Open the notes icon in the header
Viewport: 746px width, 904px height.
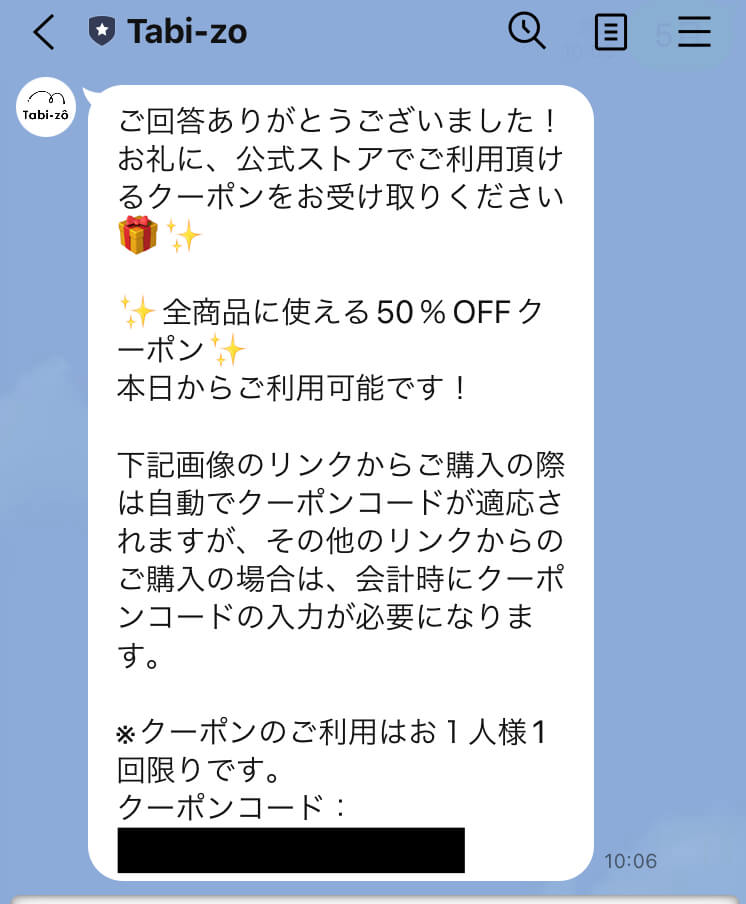click(610, 32)
